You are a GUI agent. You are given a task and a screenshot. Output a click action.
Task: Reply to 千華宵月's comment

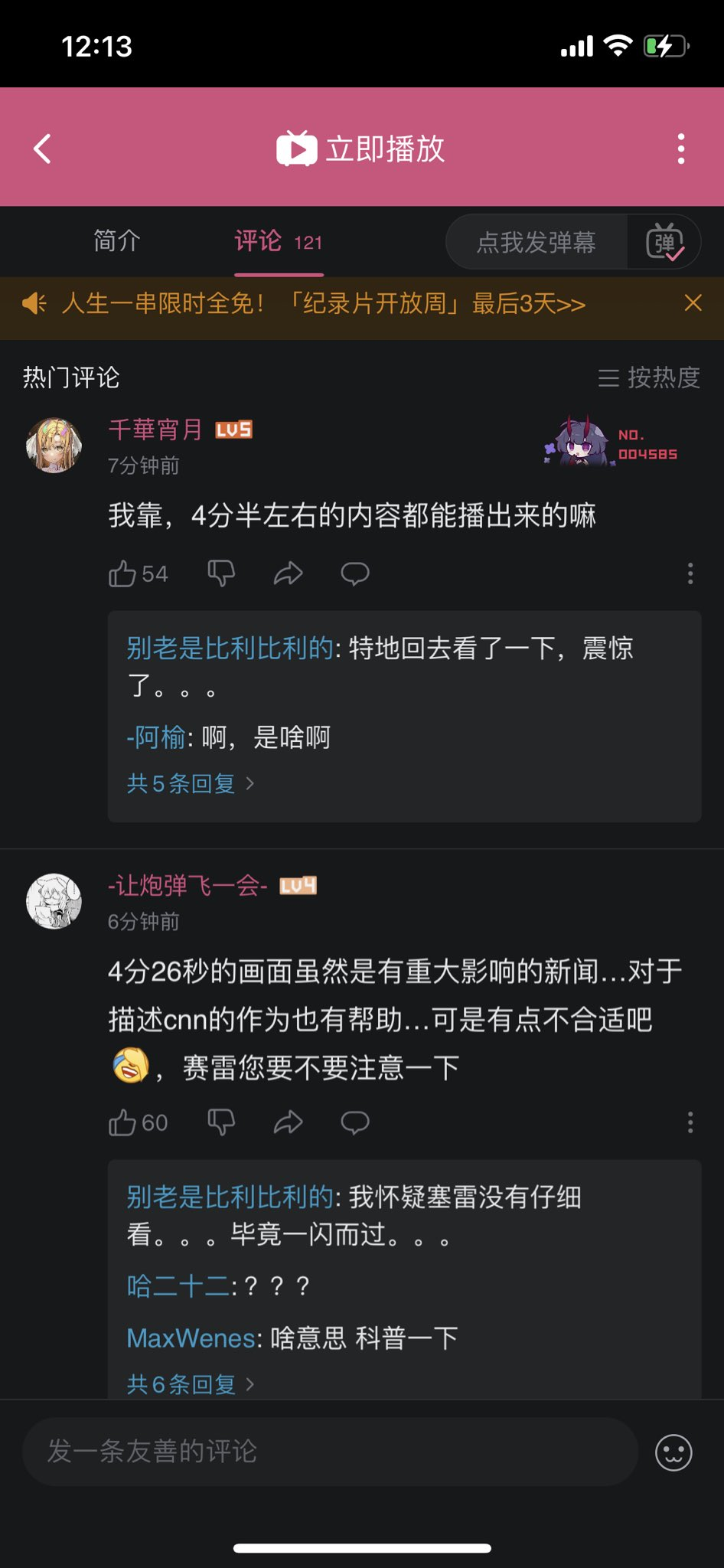pos(355,573)
